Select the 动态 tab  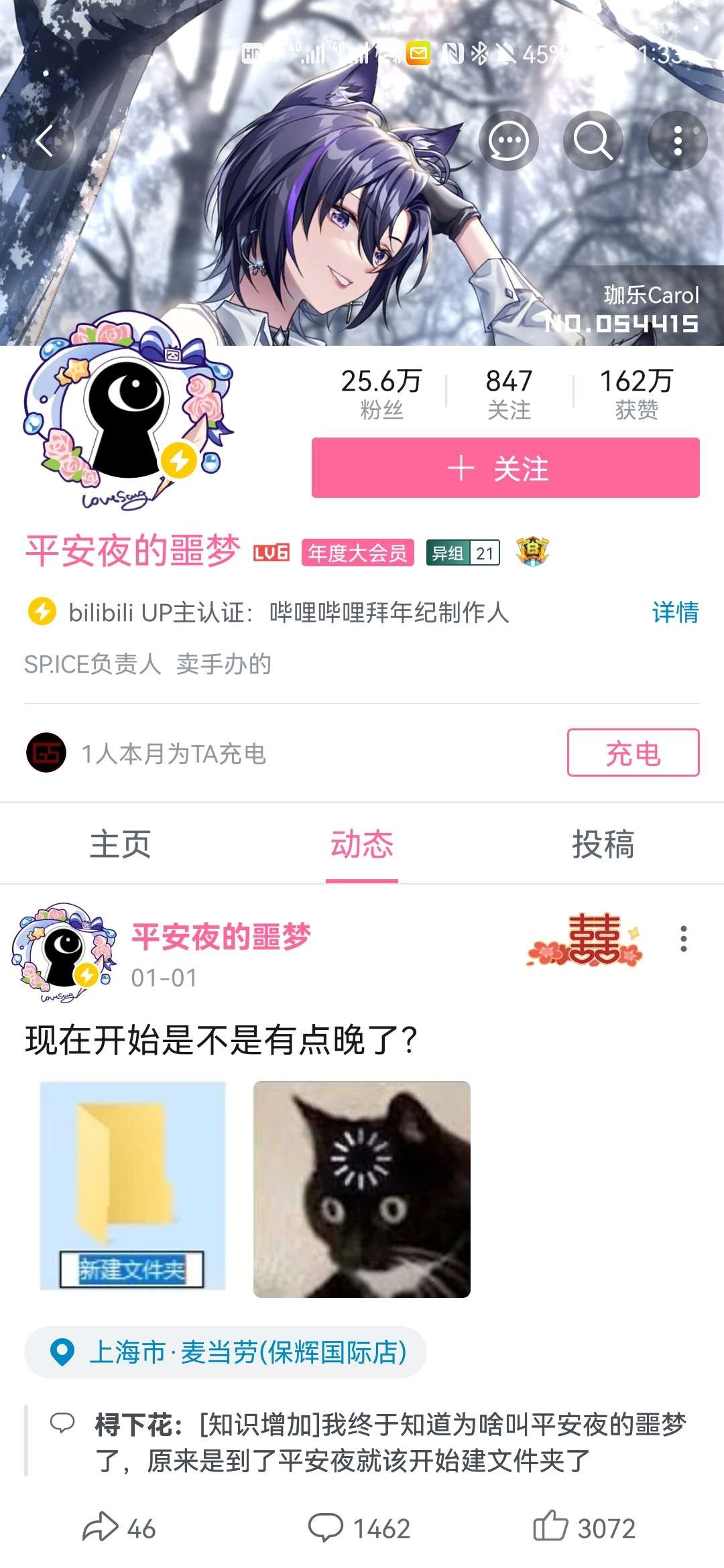tap(362, 844)
